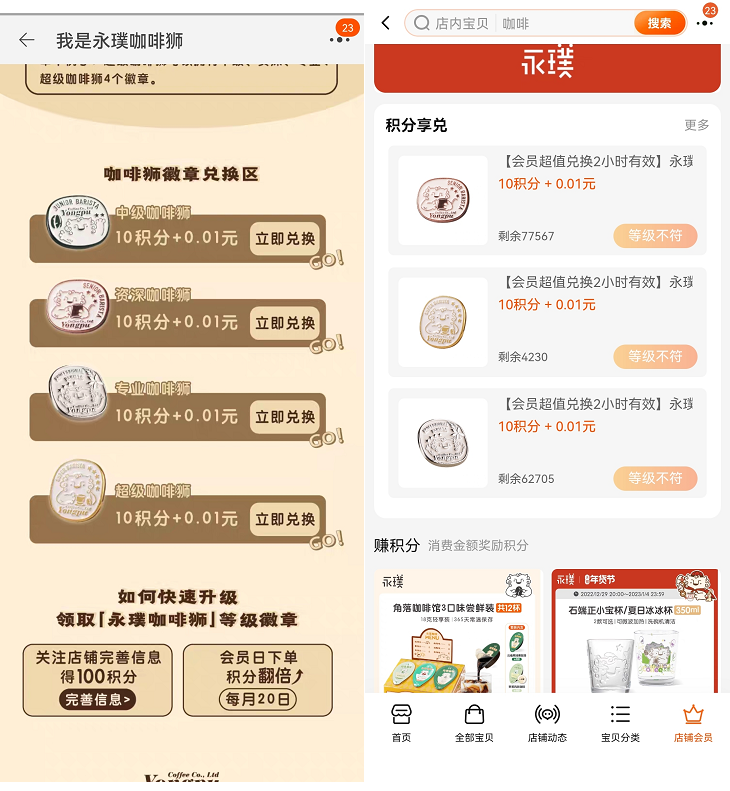Screen dimensions: 730x791
Task: Switch to the 宝贝分类 tab
Action: tap(620, 723)
